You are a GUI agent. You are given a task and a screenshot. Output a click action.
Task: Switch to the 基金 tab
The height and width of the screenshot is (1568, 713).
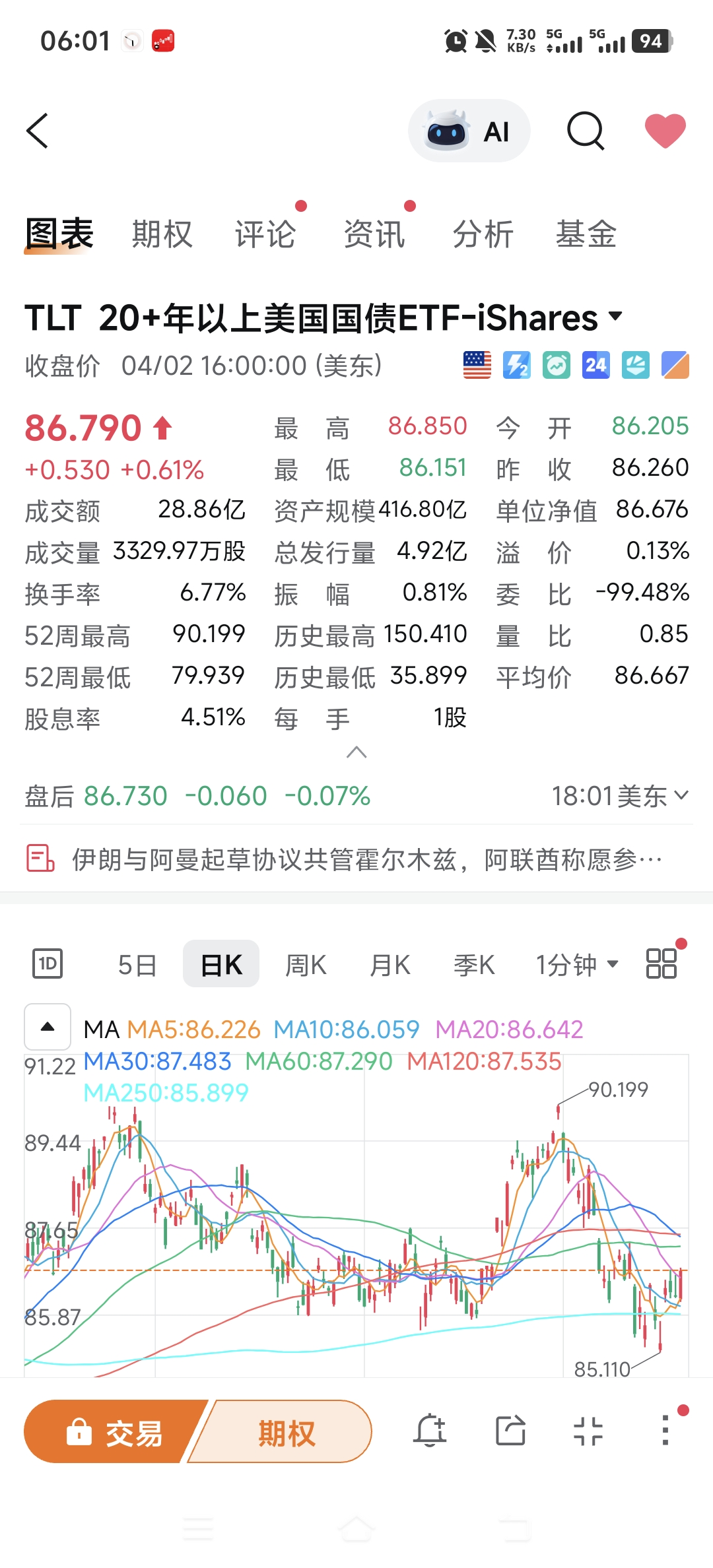pos(586,234)
